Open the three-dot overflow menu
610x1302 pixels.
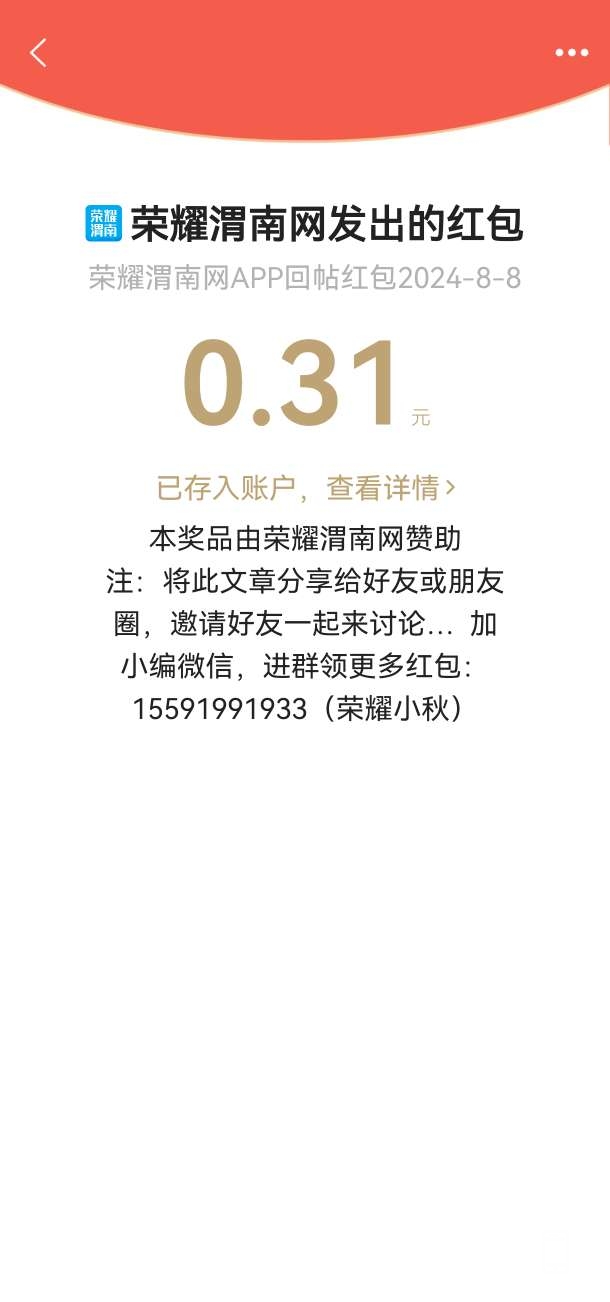(x=572, y=53)
